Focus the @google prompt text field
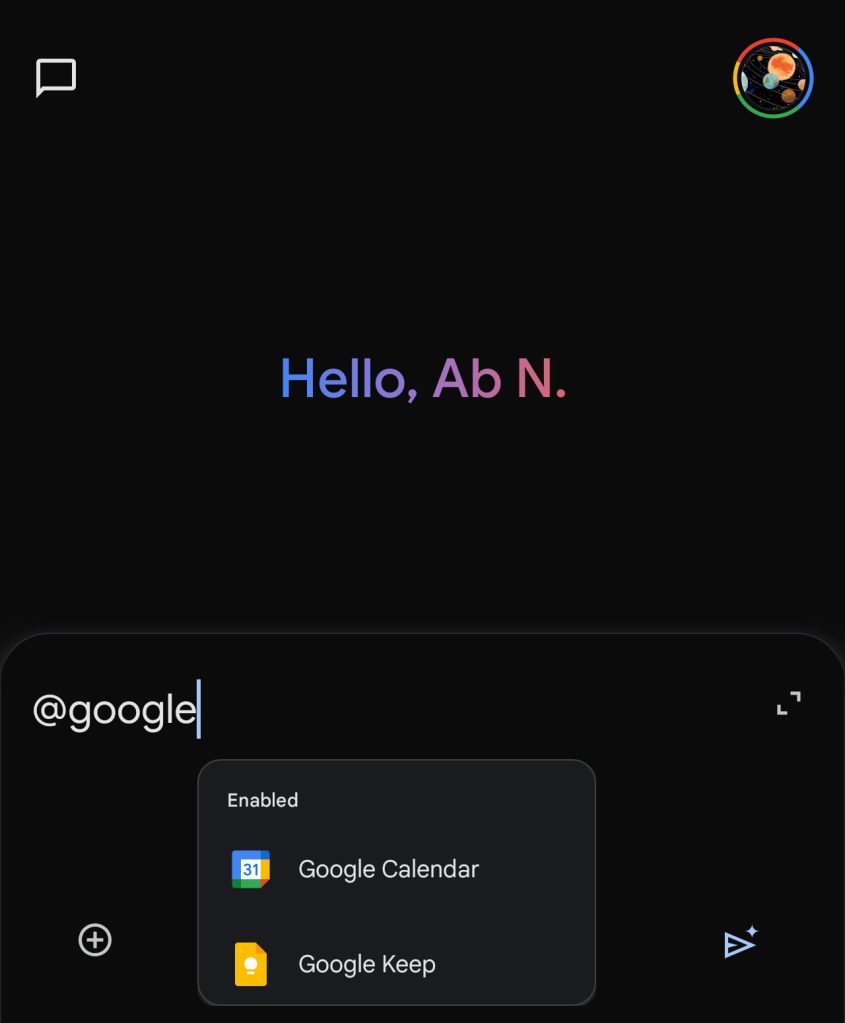The image size is (845, 1023). [400, 710]
